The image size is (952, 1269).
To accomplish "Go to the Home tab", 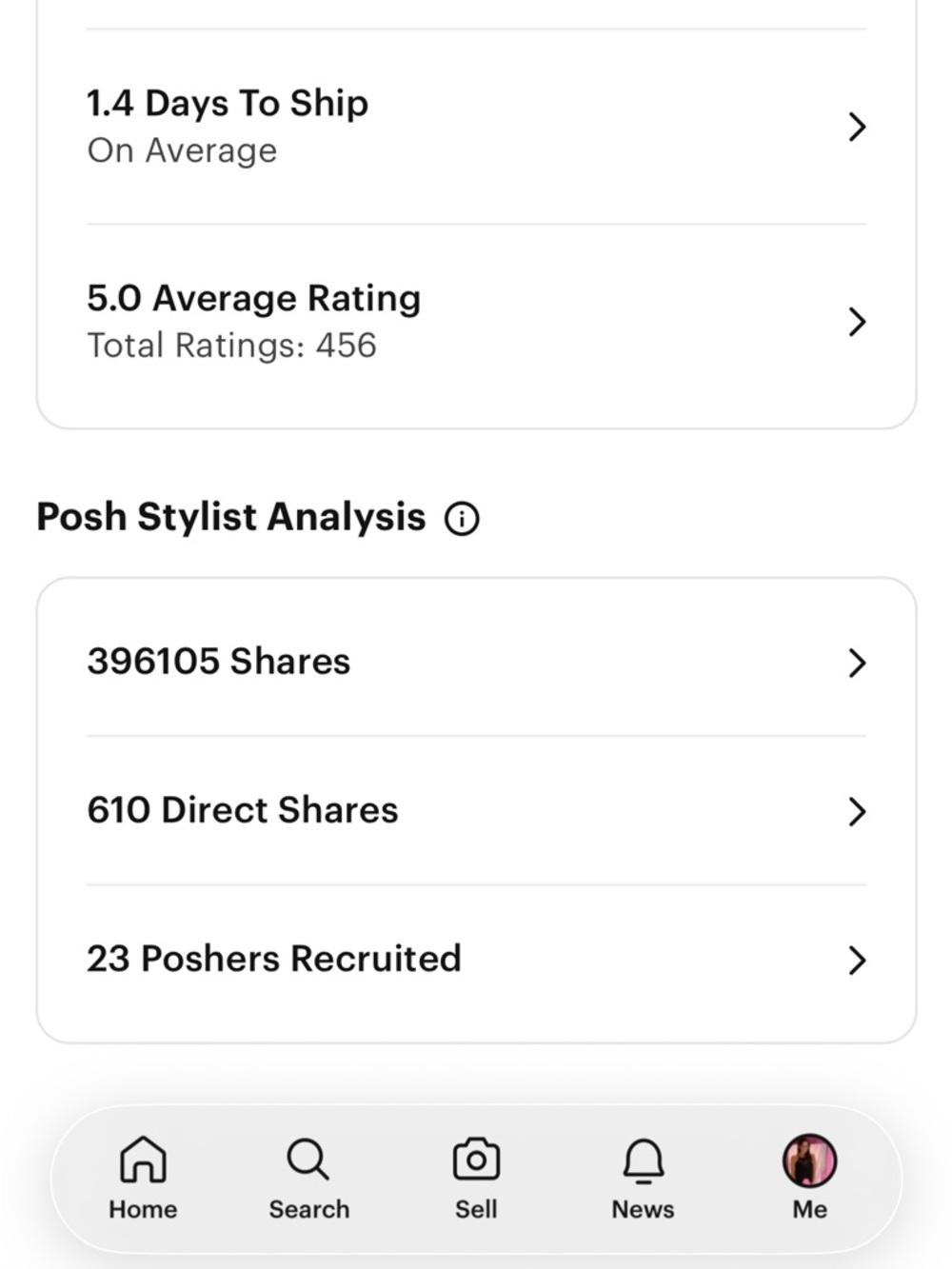I will pos(143,1178).
